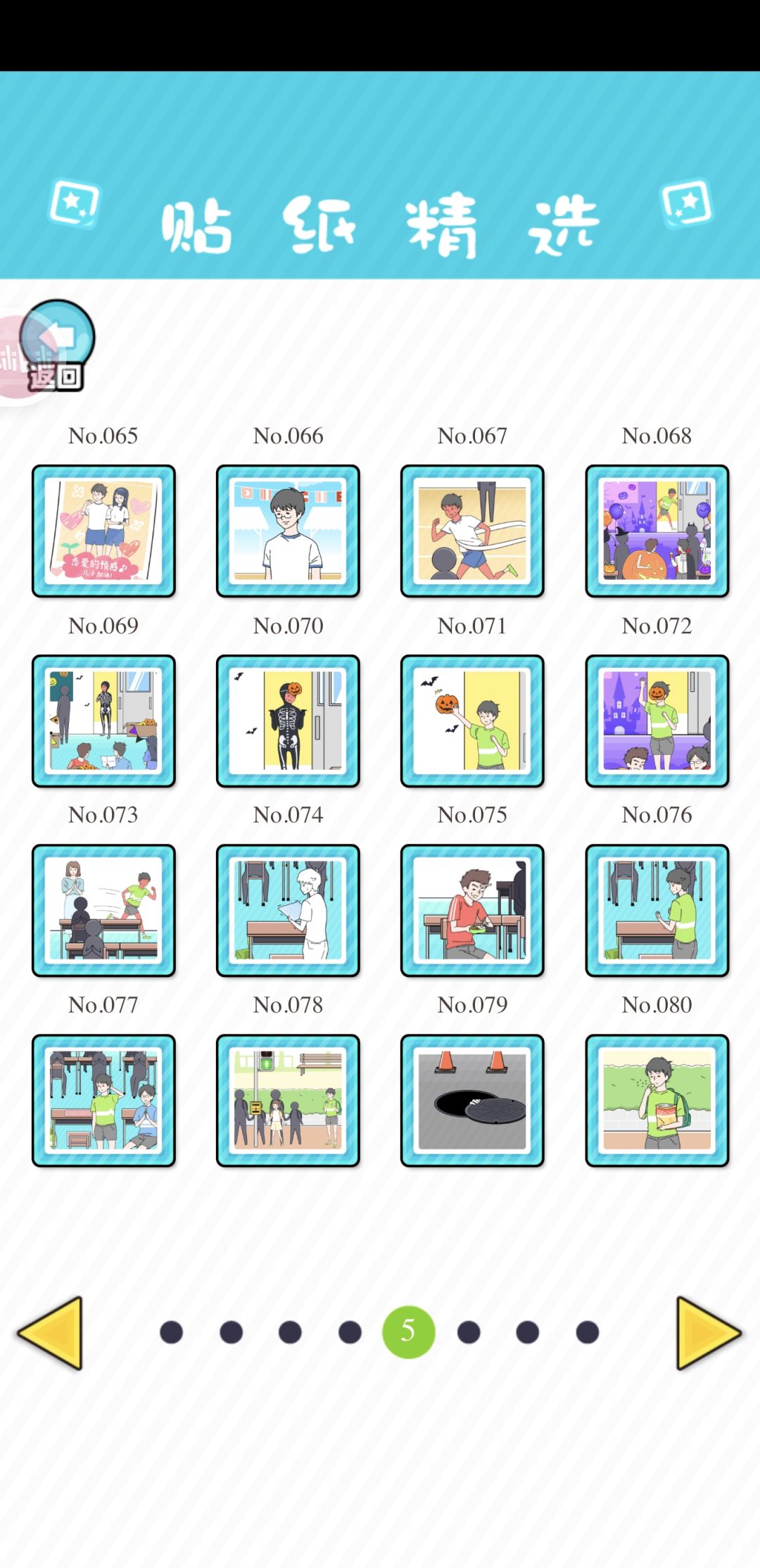Screen dimensions: 760x1568
Task: View sticker No.075
Action: (x=472, y=910)
